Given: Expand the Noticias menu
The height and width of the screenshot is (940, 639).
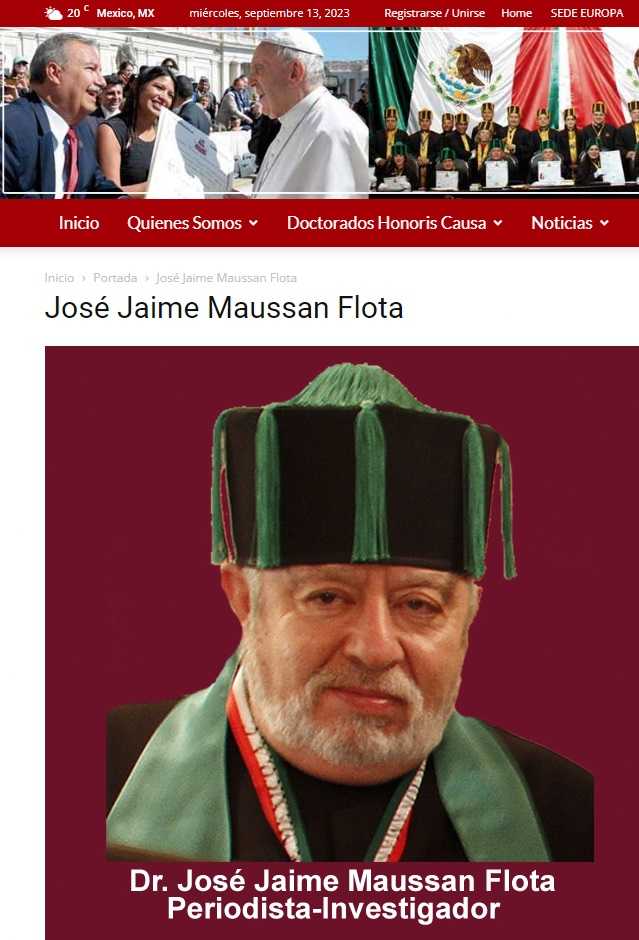Looking at the screenshot, I should 569,223.
